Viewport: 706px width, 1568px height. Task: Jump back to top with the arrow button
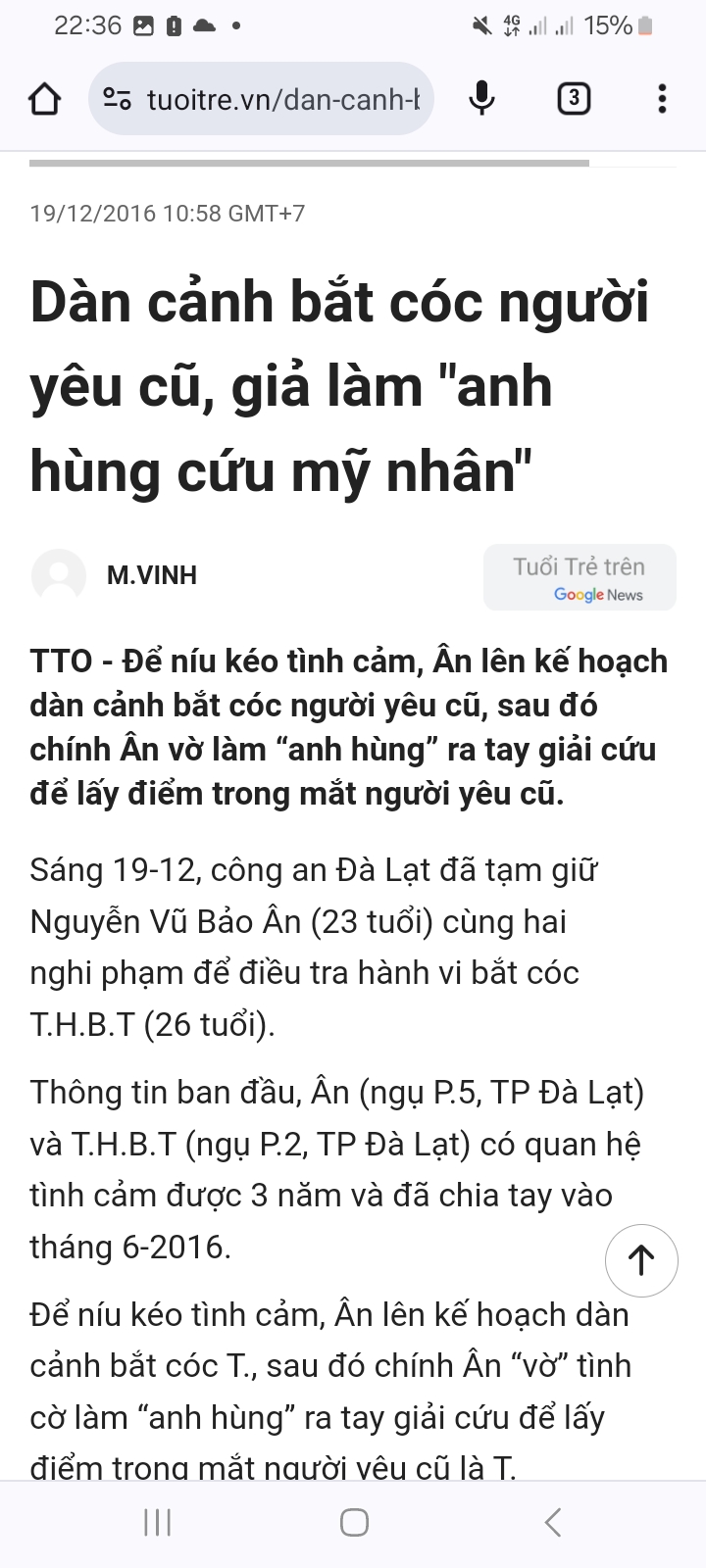click(641, 1260)
